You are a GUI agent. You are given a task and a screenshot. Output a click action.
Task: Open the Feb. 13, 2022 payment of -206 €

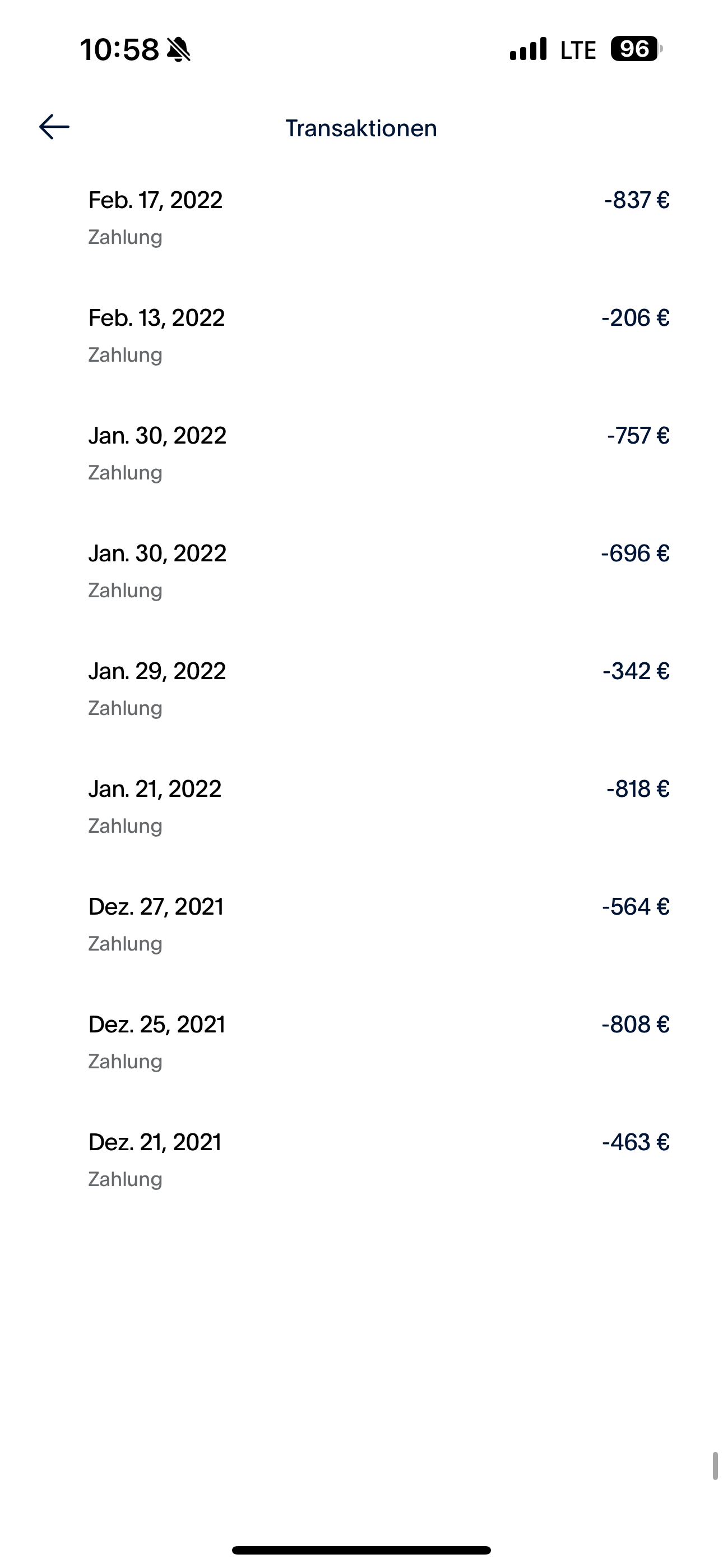(x=361, y=335)
